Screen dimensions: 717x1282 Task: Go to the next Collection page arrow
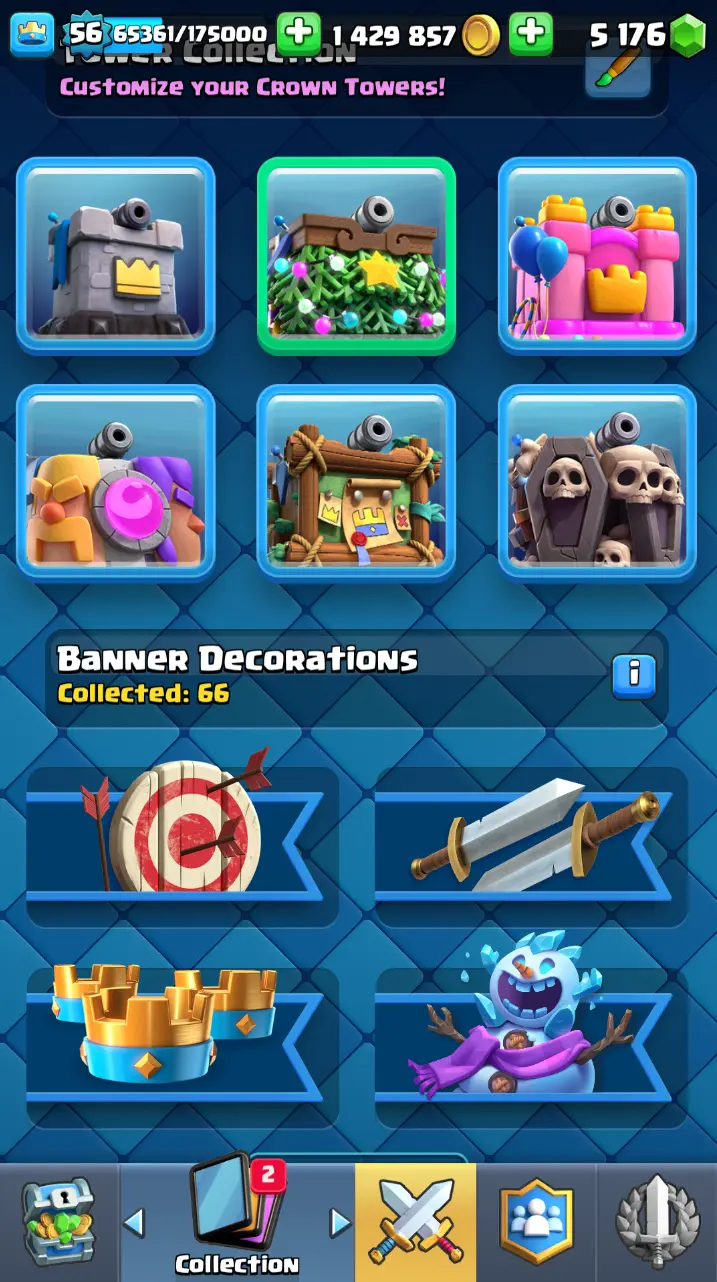[x=341, y=1222]
